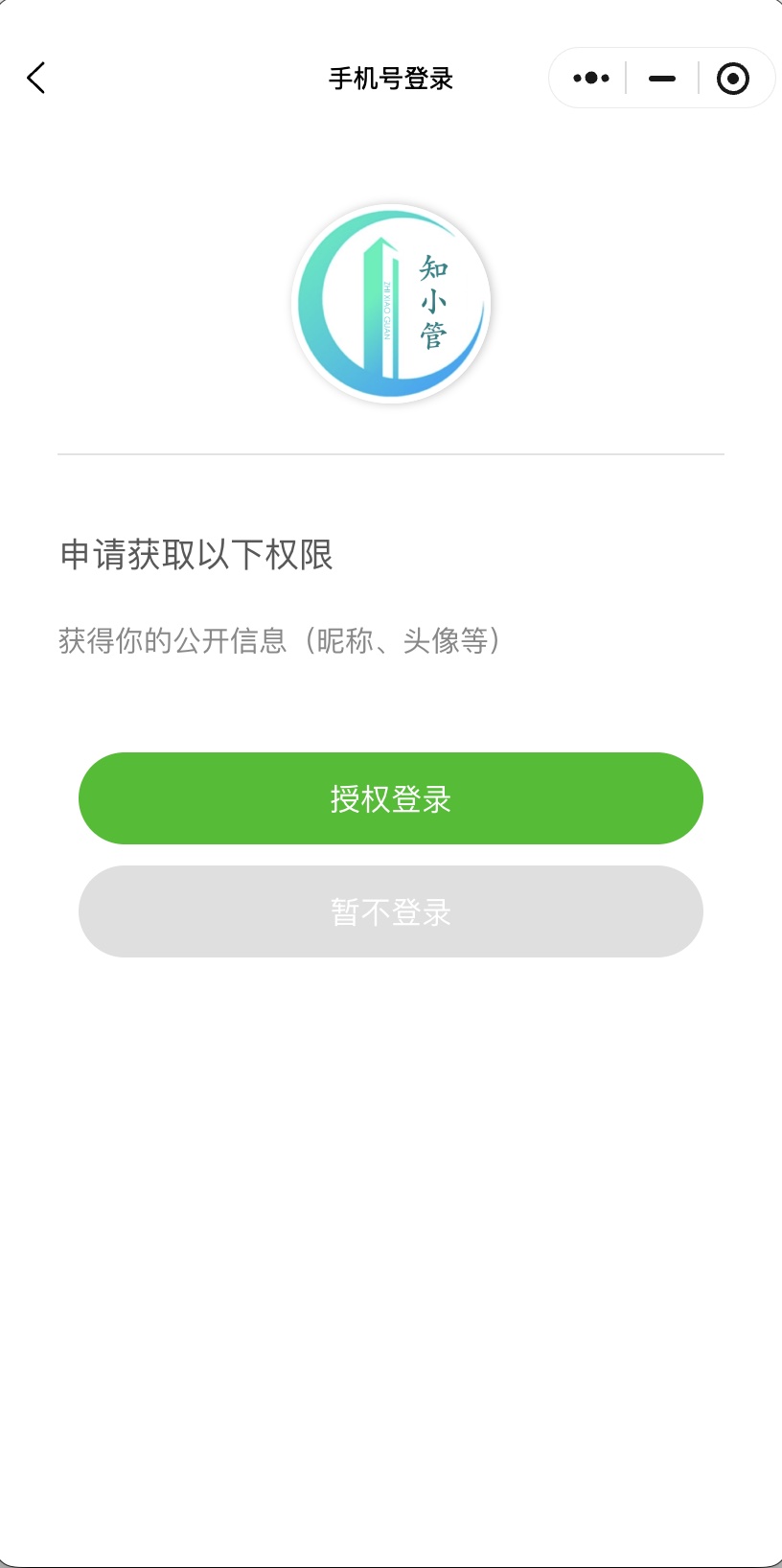Close the mini program with the circle icon

click(733, 79)
